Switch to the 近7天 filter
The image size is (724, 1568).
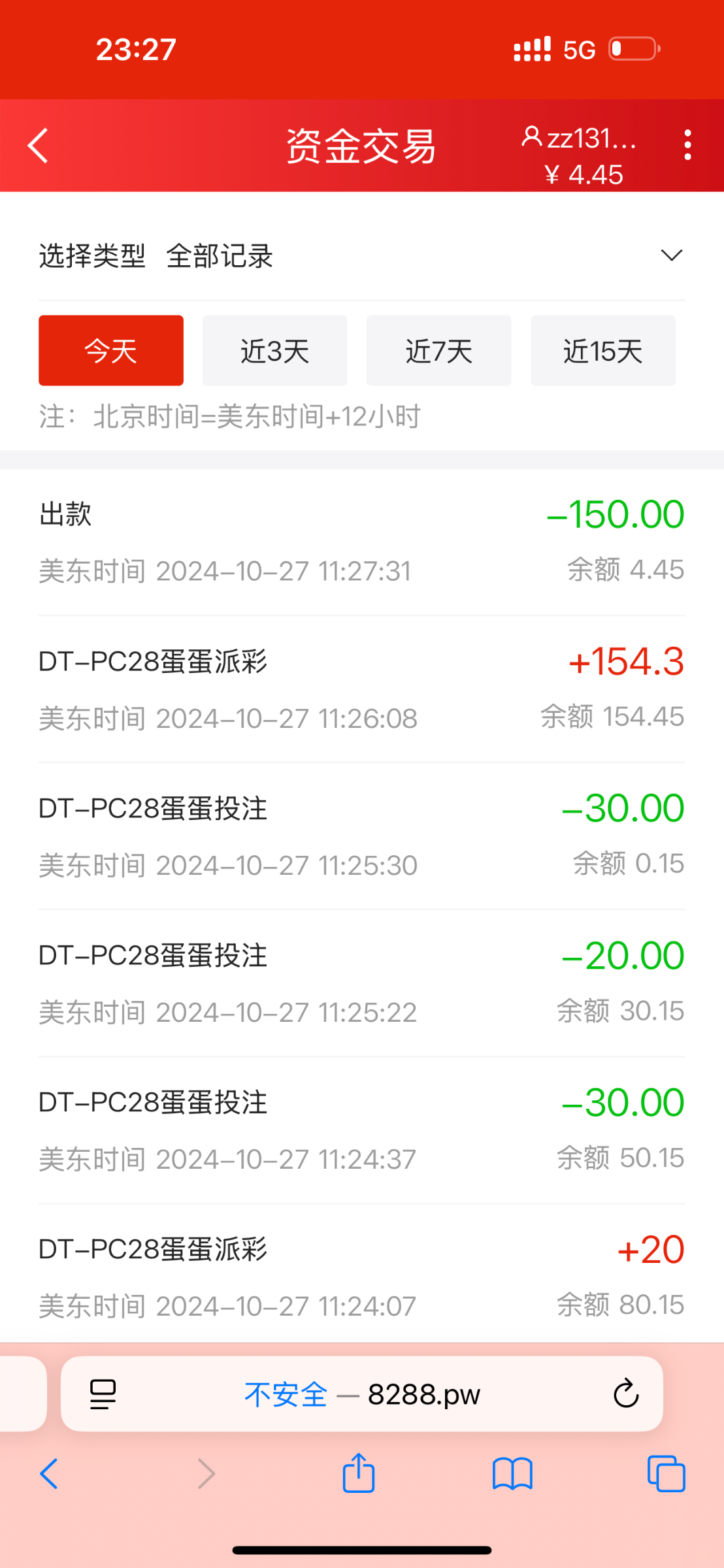coord(439,350)
